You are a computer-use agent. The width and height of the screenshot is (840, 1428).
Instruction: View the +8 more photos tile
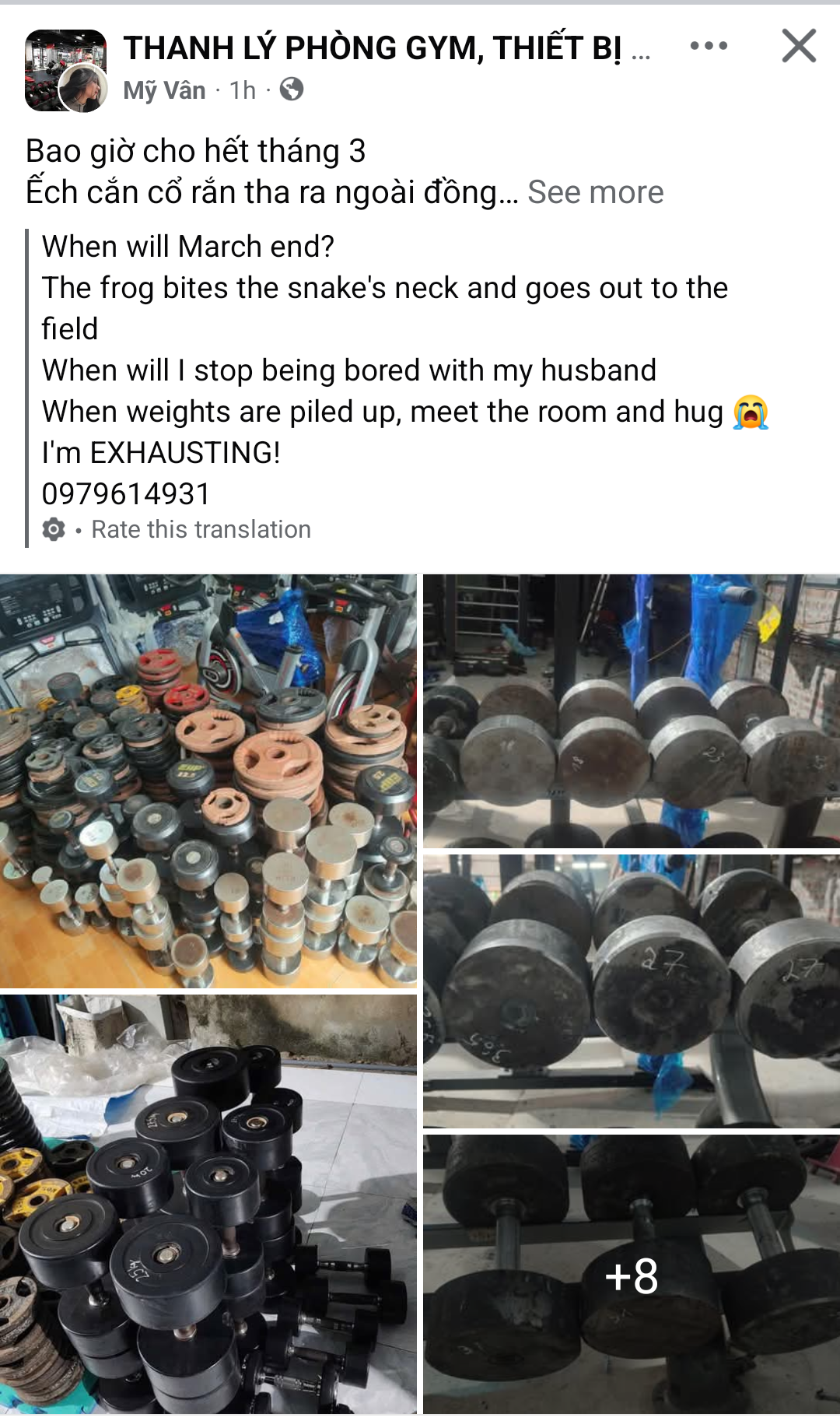pos(632,1274)
